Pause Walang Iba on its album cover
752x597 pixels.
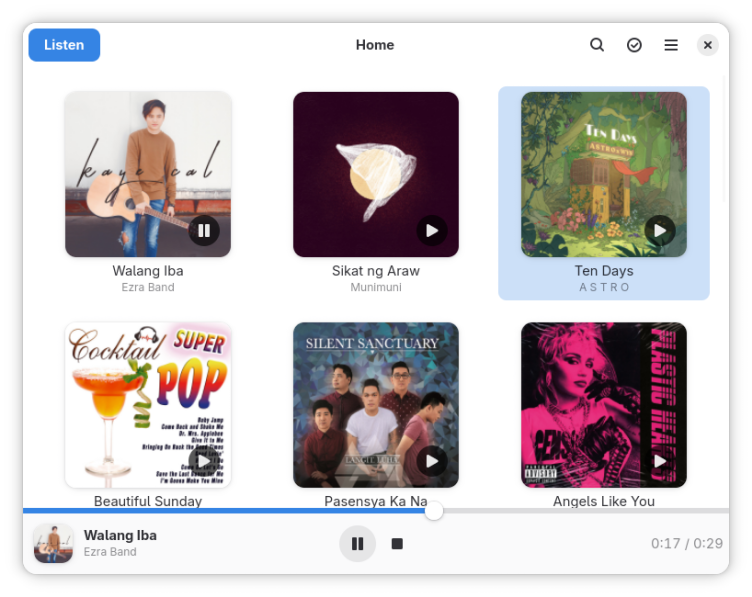(204, 231)
